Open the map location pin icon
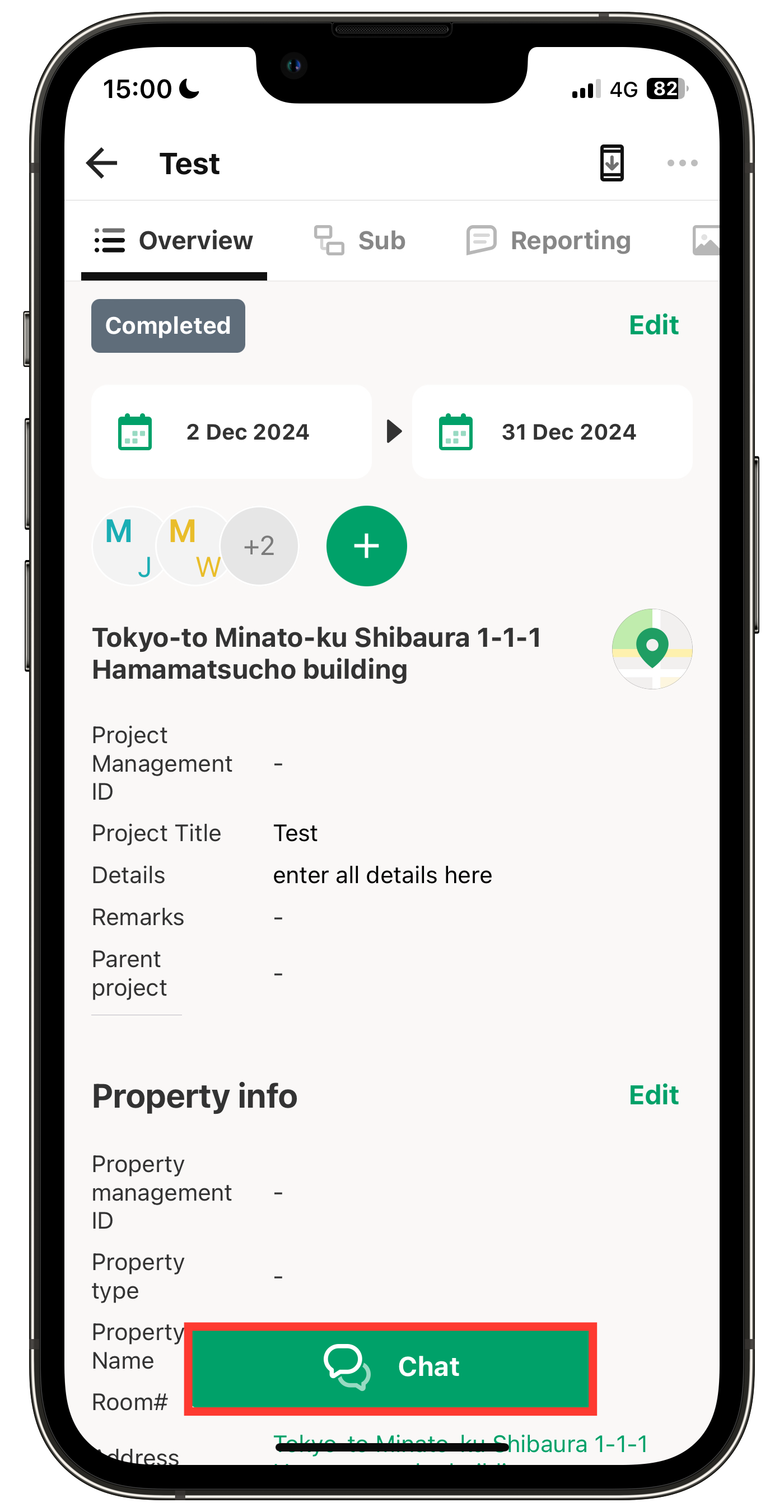 pos(652,648)
